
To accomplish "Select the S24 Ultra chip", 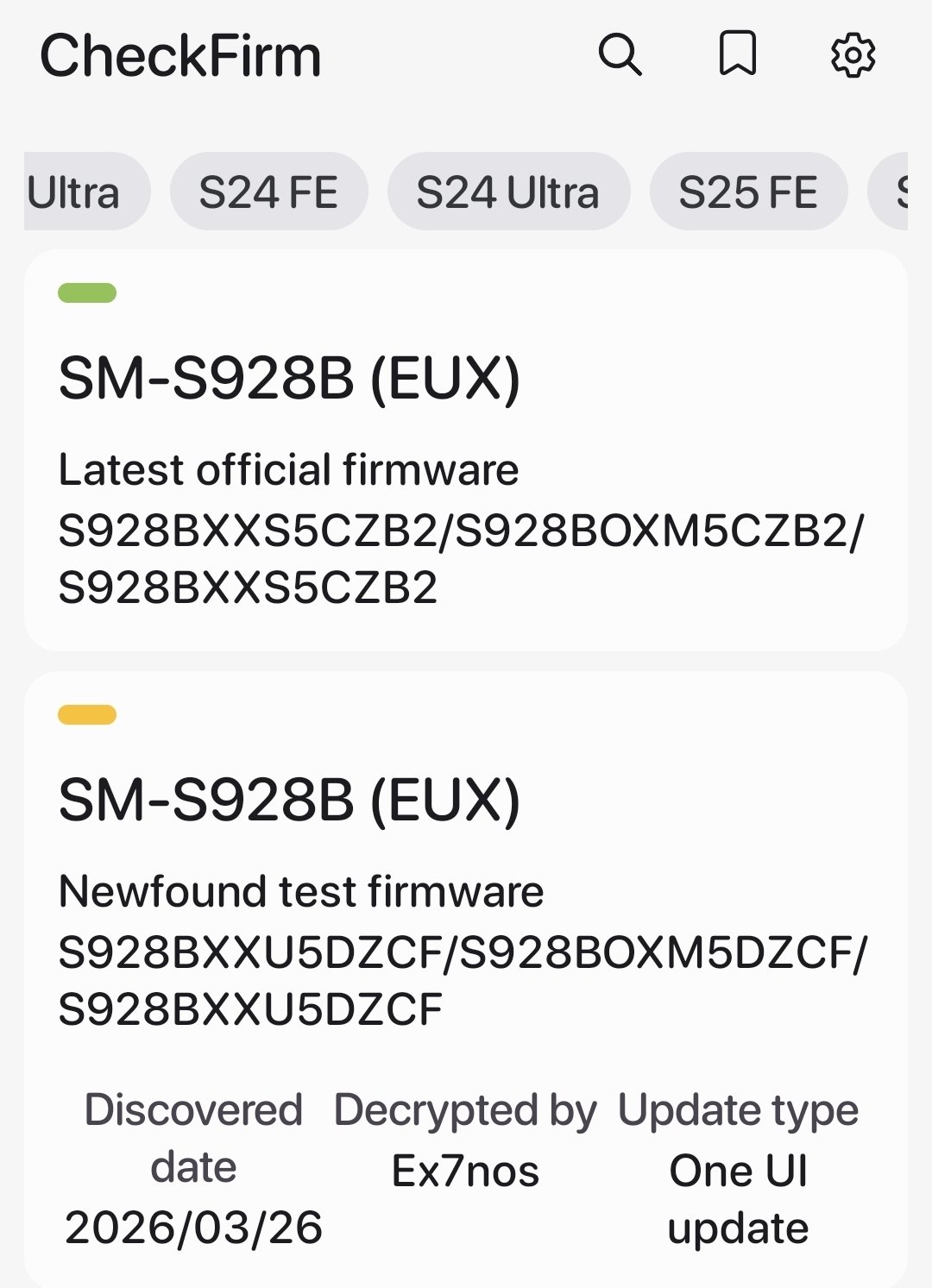I will pyautogui.click(x=508, y=192).
